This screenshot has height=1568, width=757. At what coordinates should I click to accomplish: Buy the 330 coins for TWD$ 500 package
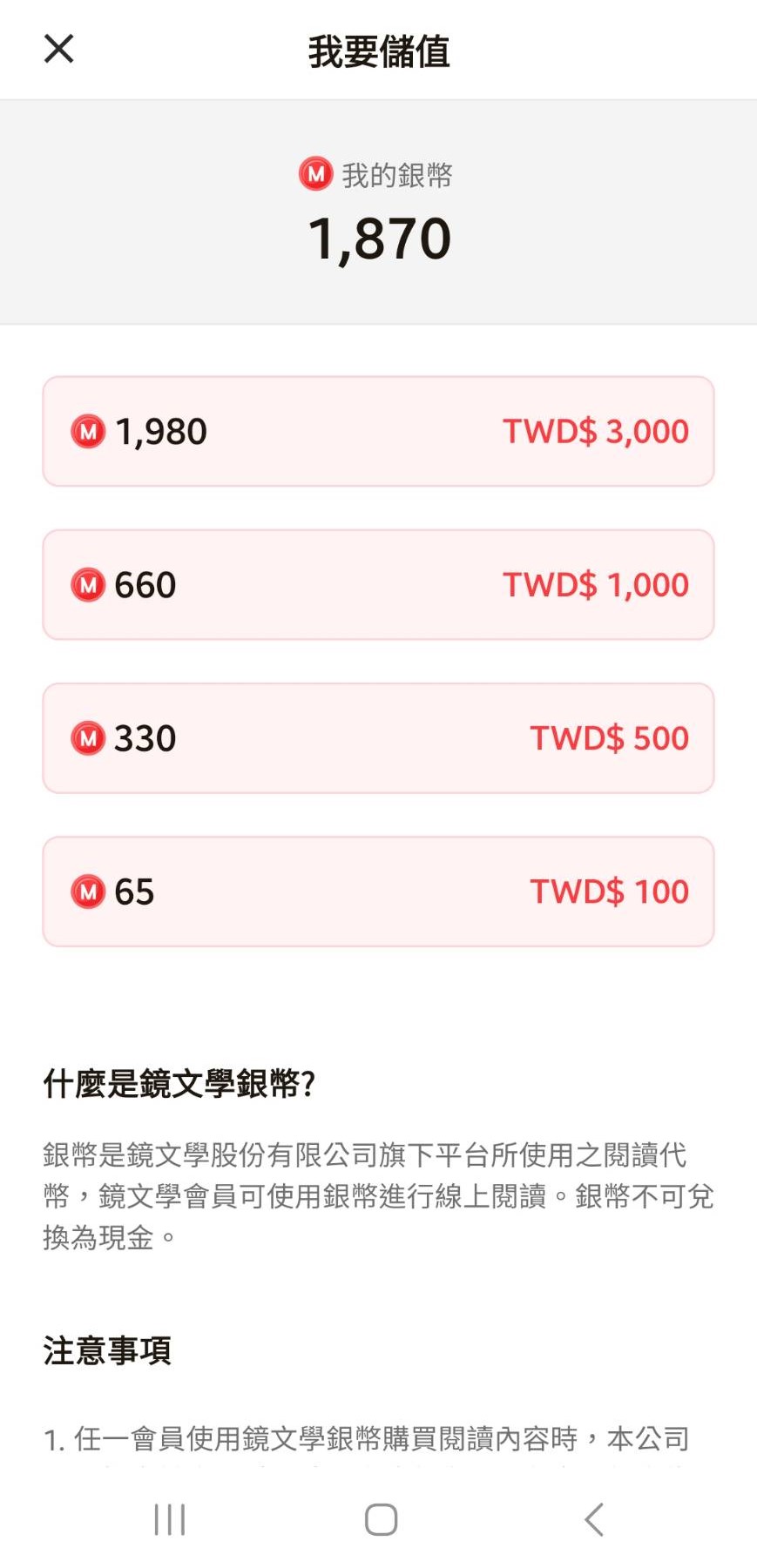[378, 737]
